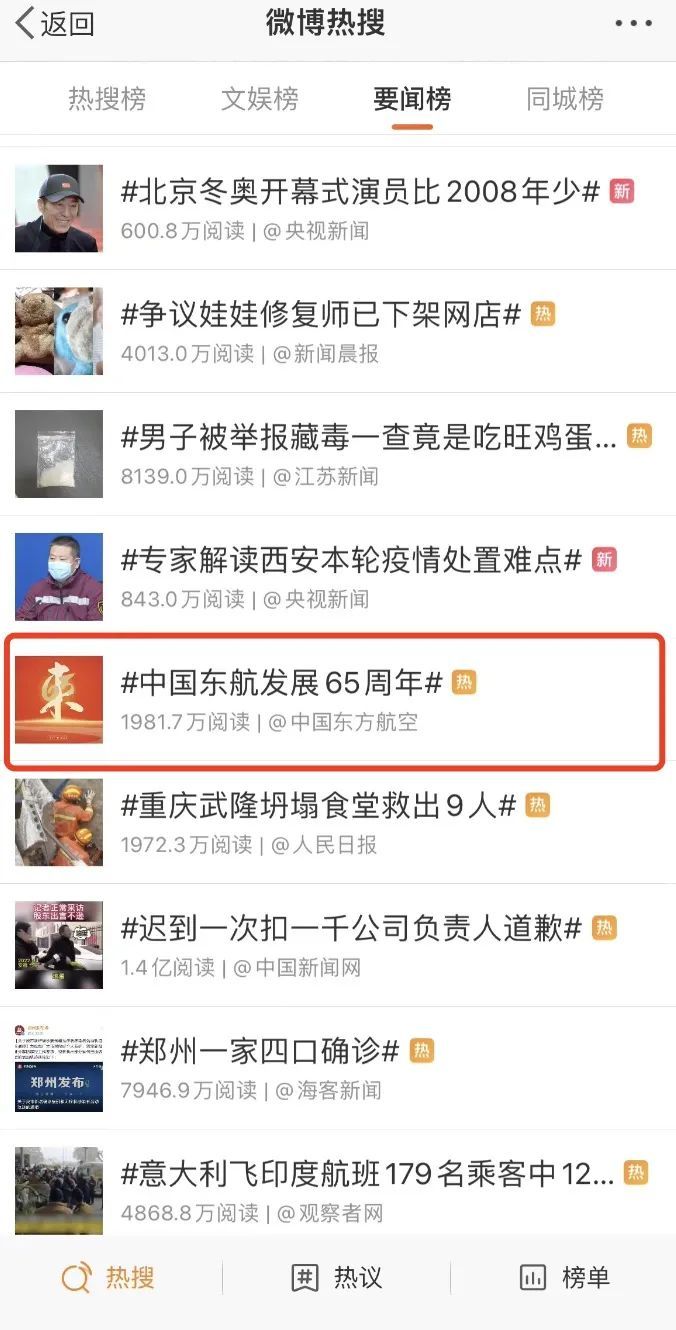The height and width of the screenshot is (1330, 676).
Task: Open the 迟到一次扣一千公司负责人道歉 topic
Action: click(350, 929)
